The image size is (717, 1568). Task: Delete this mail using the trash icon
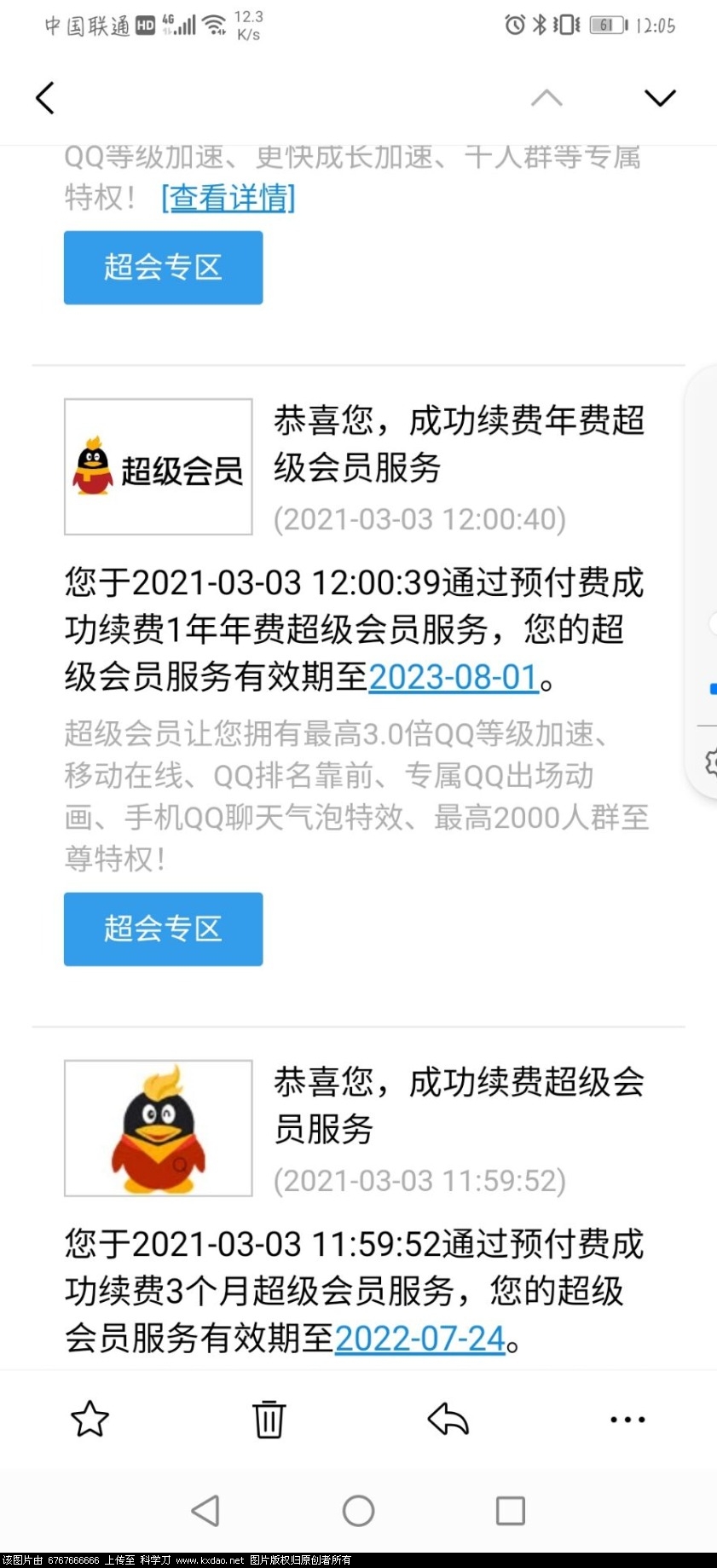point(269,1420)
